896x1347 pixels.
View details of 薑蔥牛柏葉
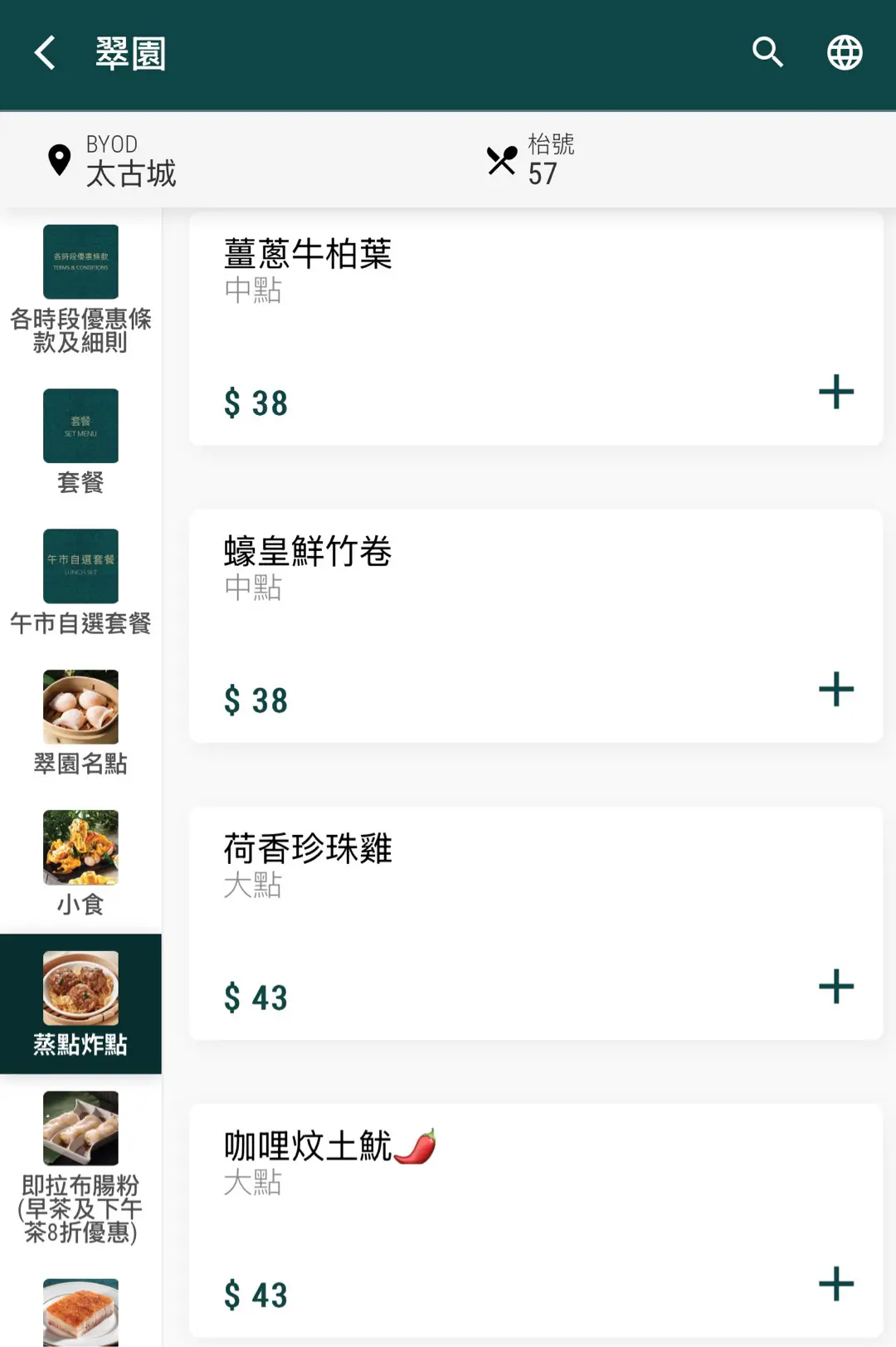tap(307, 254)
